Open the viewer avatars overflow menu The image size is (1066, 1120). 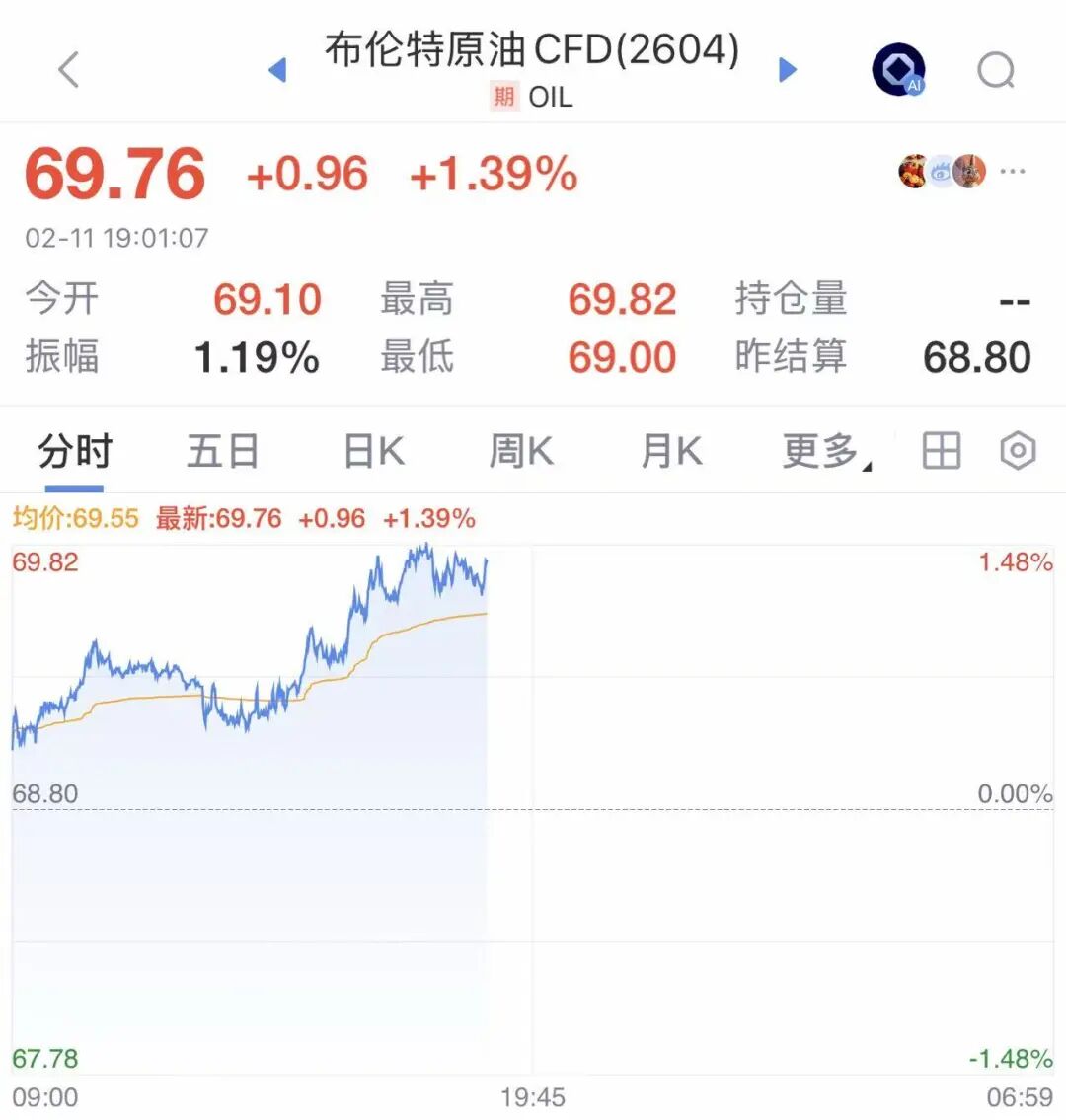(1013, 172)
